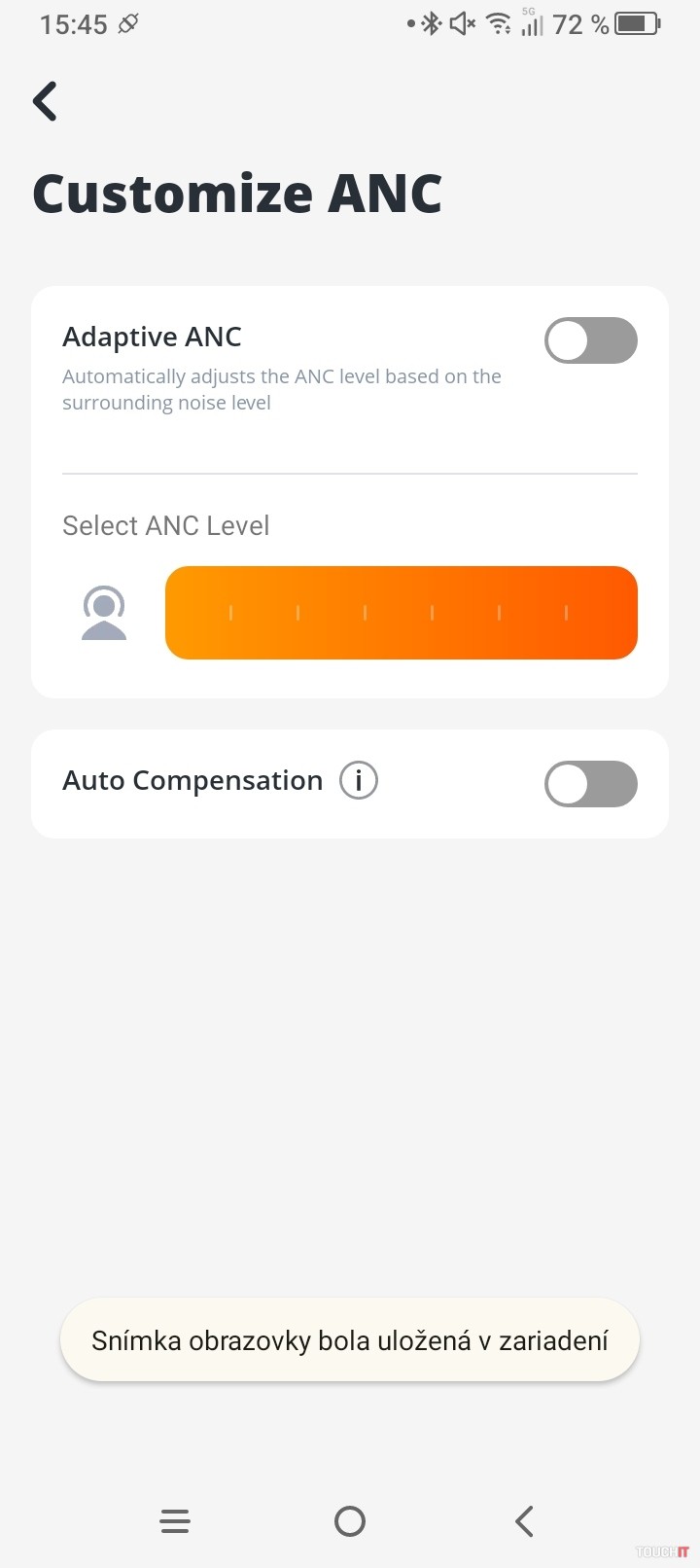Turn on Auto Compensation
Image resolution: width=700 pixels, height=1568 pixels.
[590, 784]
